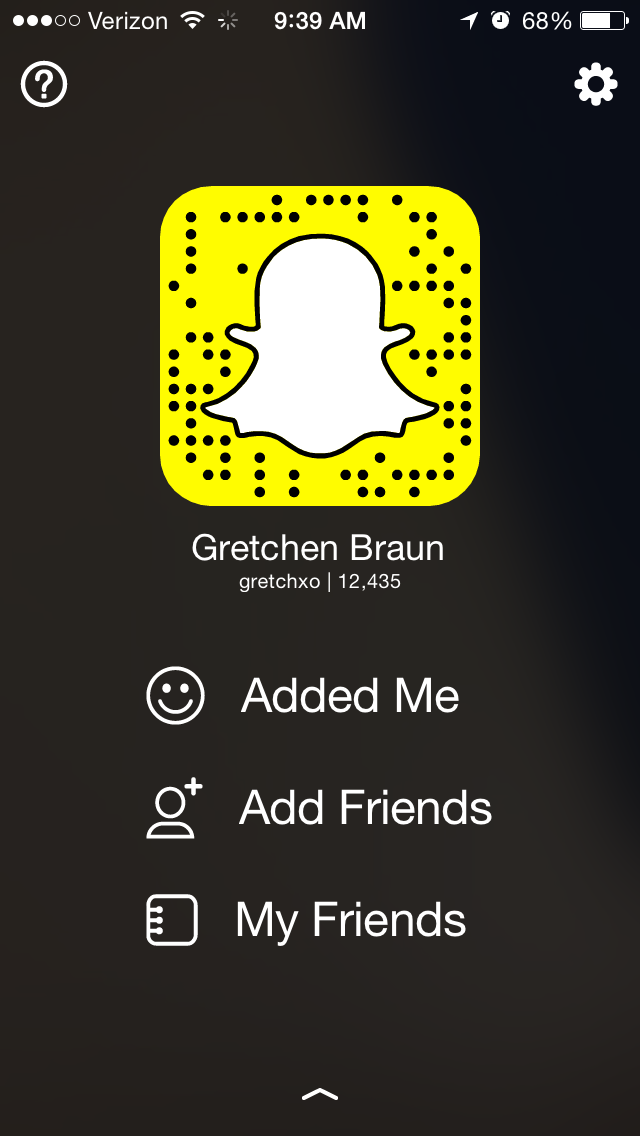Open the help question mark icon
The image size is (640, 1136).
pos(44,85)
